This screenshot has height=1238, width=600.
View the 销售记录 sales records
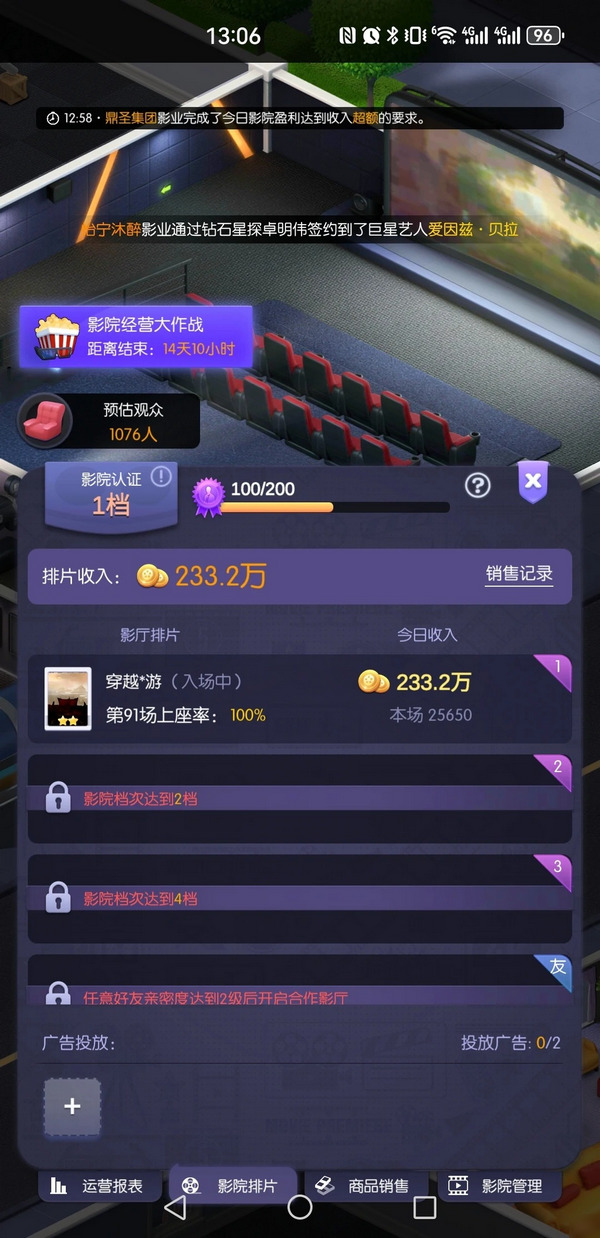[519, 574]
